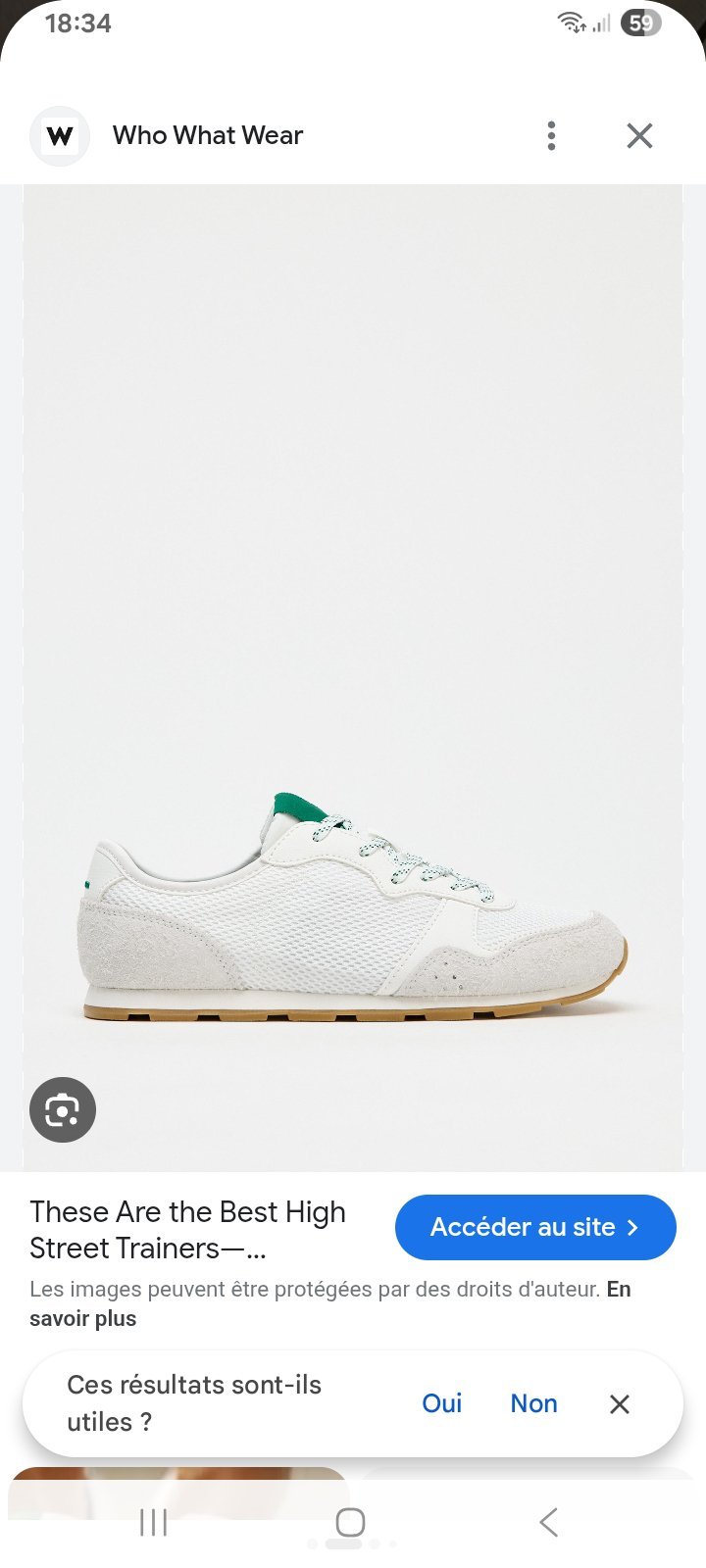This screenshot has height=1568, width=706.
Task: Open the En savoir plus link
Action: pos(329,1303)
